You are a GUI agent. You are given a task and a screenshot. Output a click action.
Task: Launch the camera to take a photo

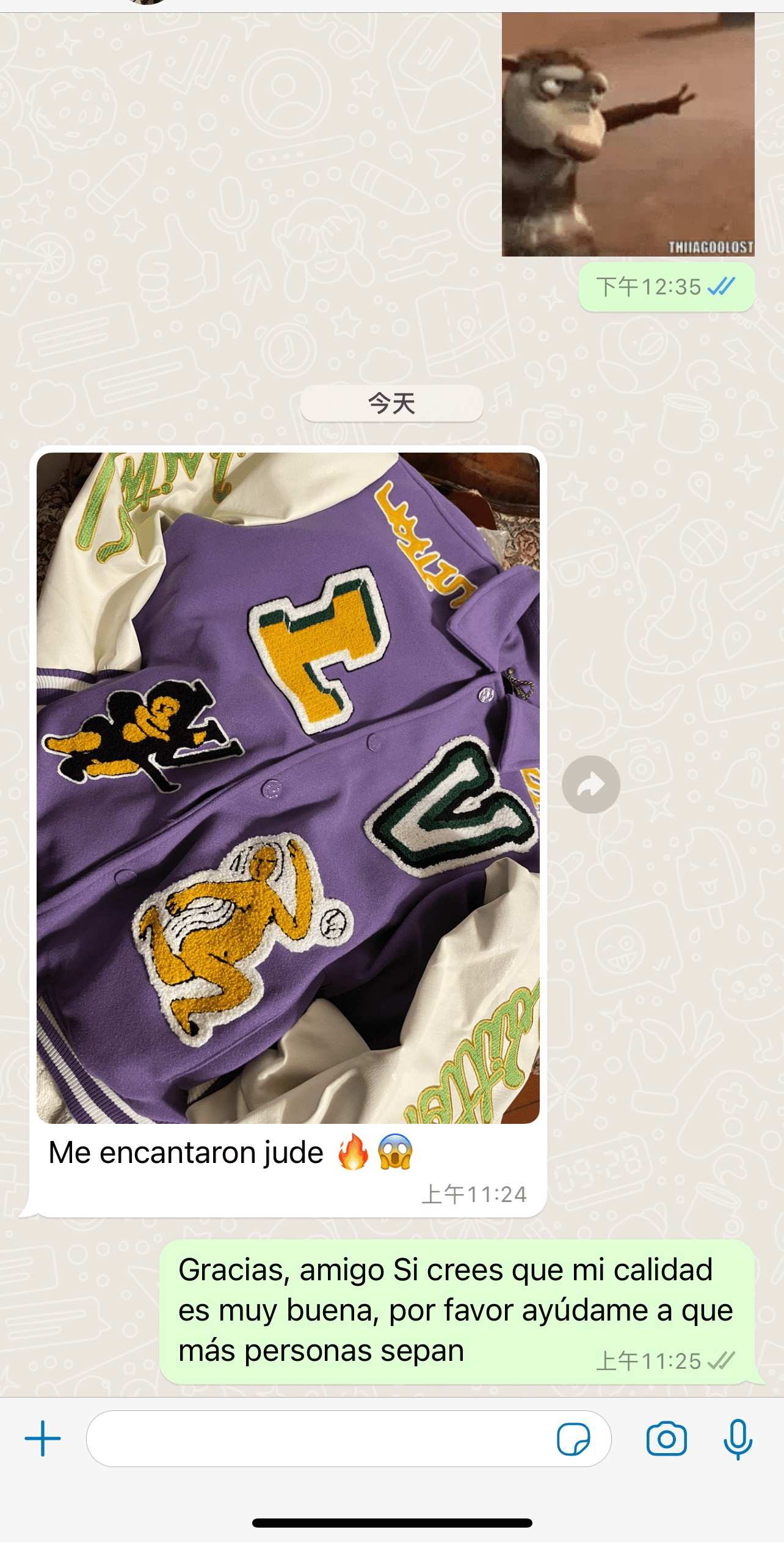click(666, 1438)
